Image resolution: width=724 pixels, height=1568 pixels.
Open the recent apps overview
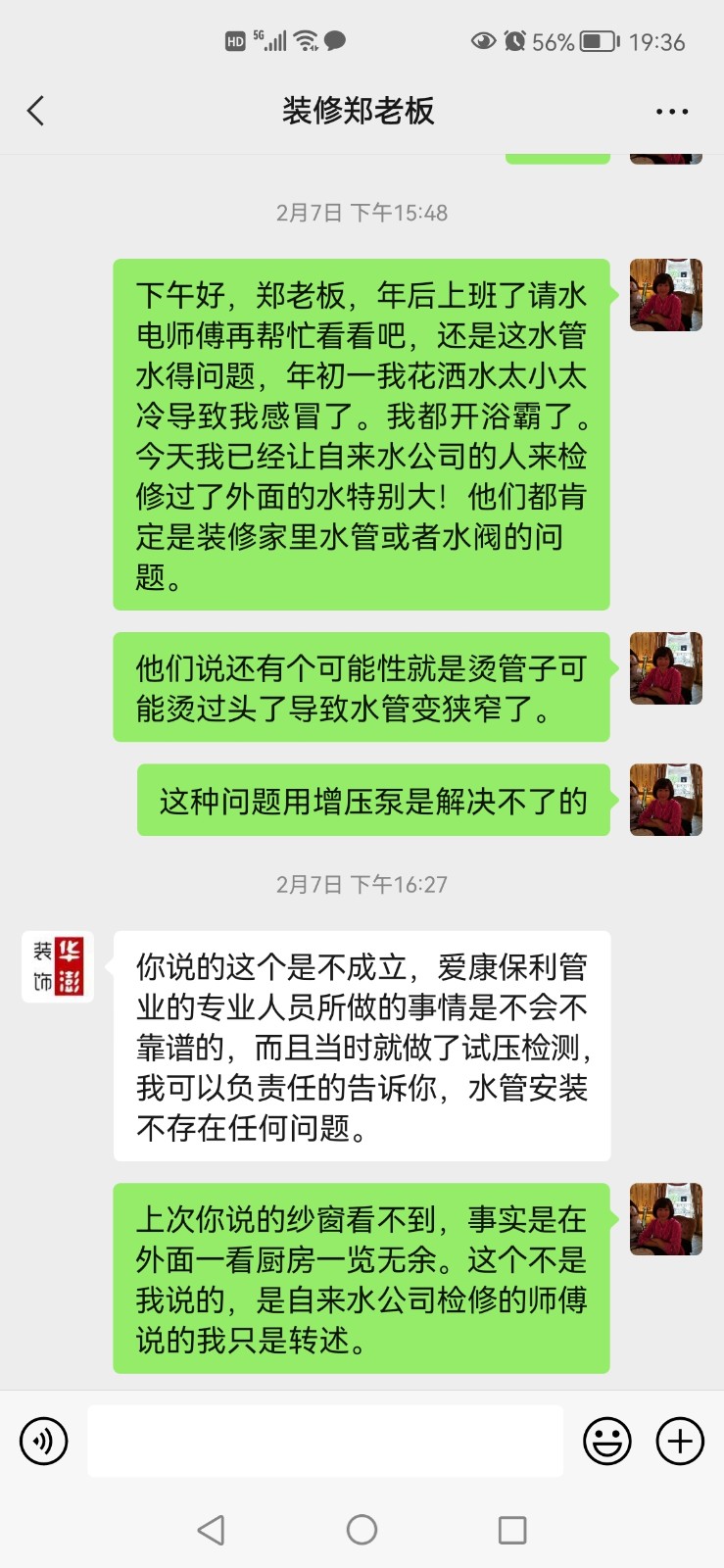click(x=511, y=1530)
